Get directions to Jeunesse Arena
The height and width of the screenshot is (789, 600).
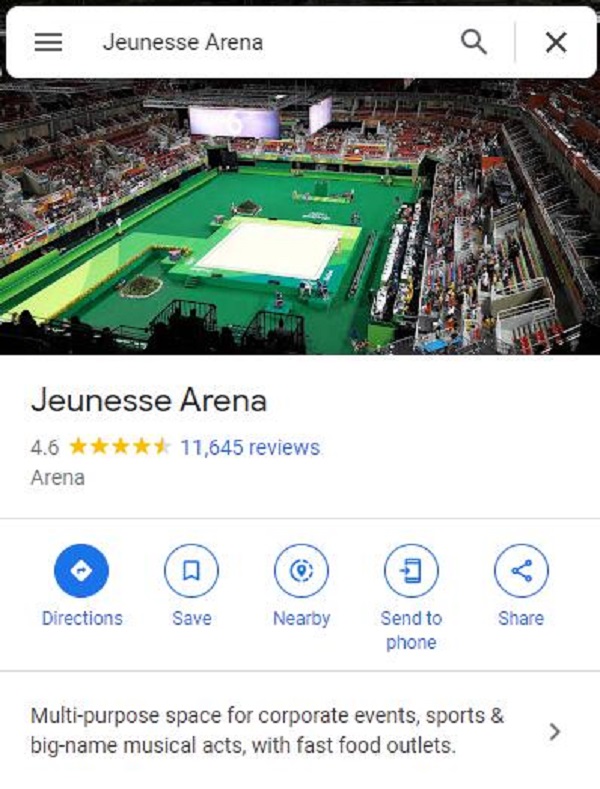click(81, 571)
